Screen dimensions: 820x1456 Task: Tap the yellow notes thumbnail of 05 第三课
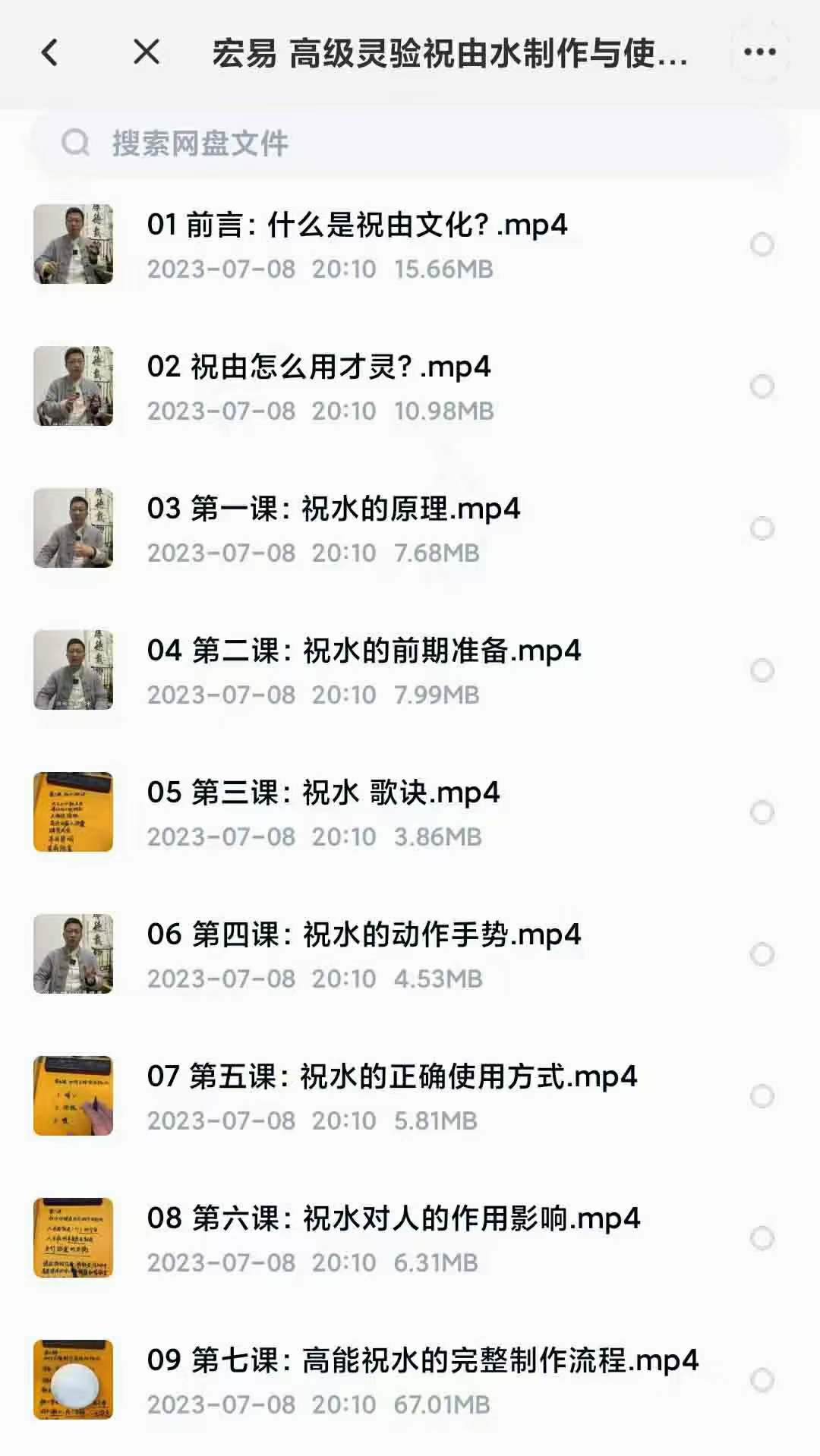(73, 812)
